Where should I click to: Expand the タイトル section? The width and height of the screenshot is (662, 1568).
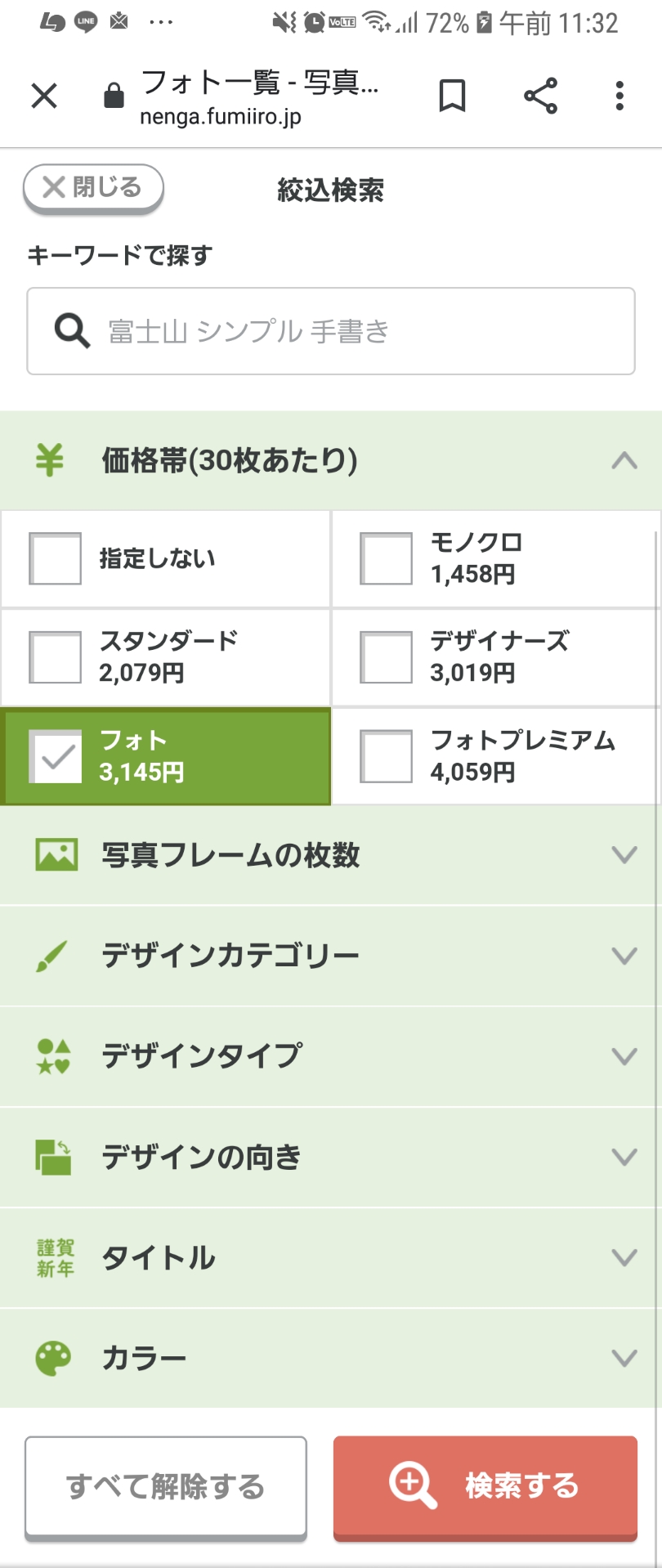click(330, 1257)
